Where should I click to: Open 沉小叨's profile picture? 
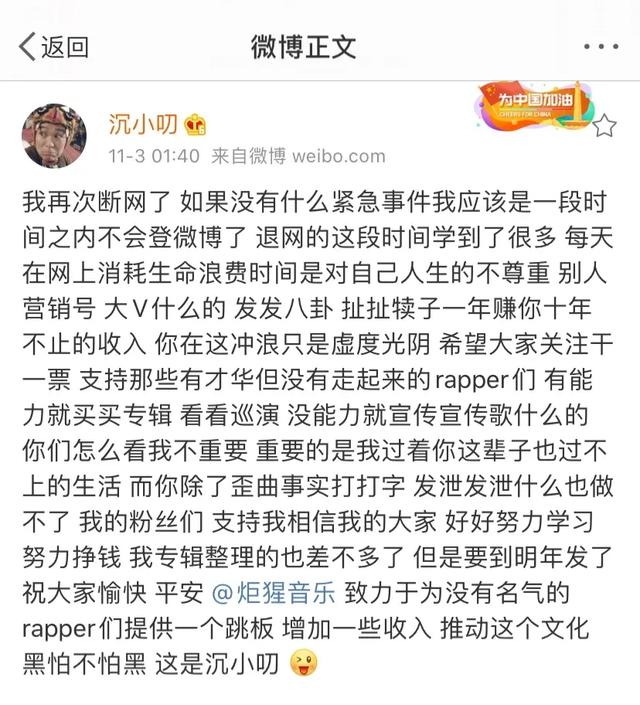(x=55, y=136)
